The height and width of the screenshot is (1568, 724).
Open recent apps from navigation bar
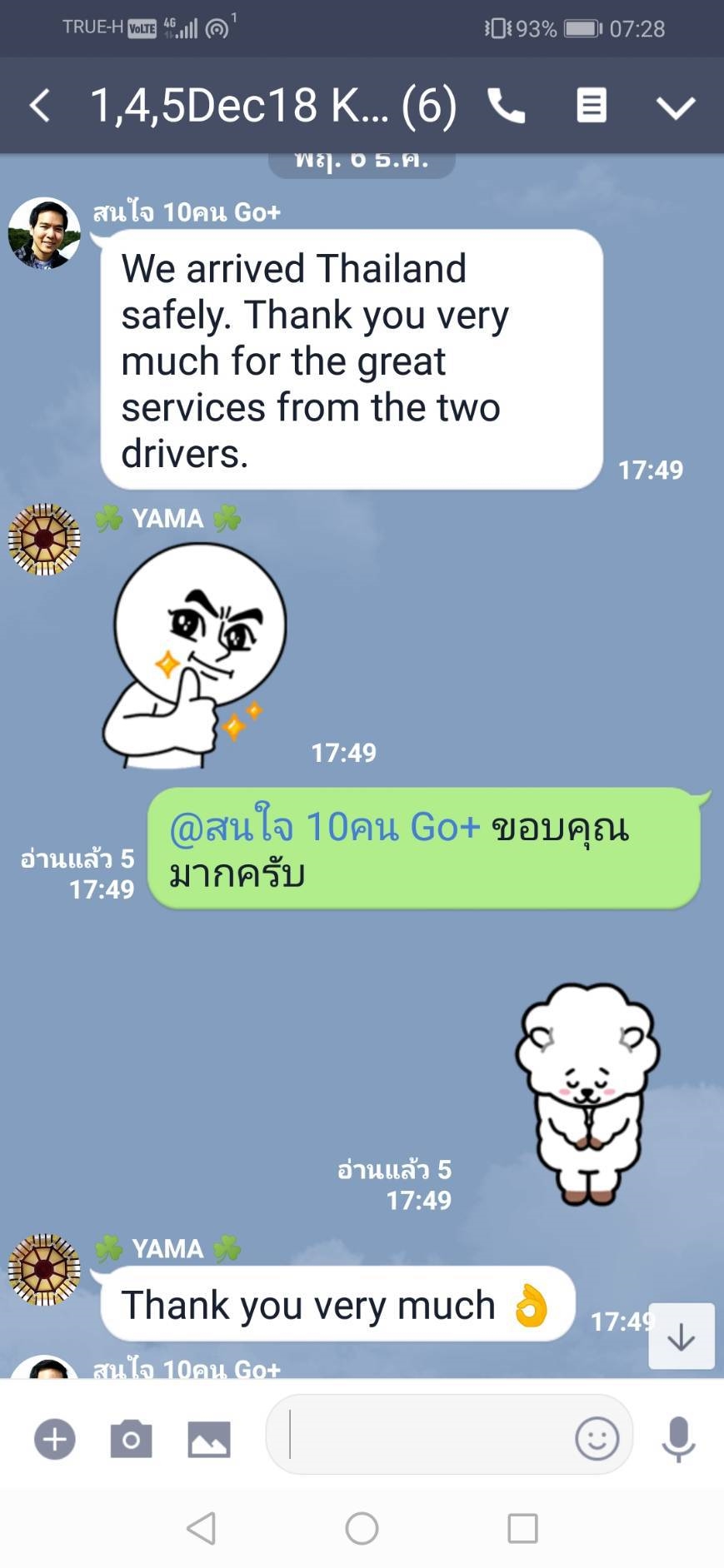tap(522, 1528)
